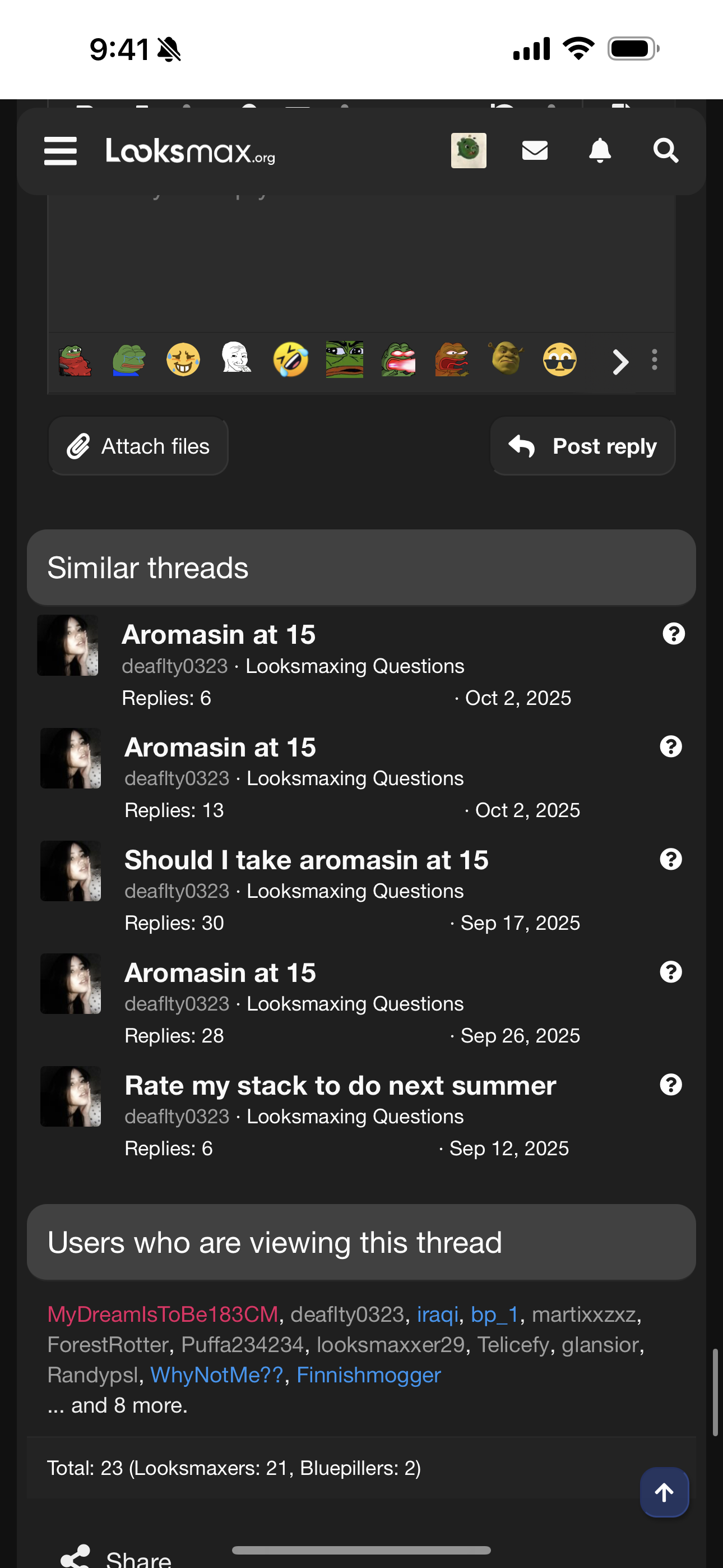Show more emojis with the right arrow
Screen dimensions: 723x1568
tap(619, 362)
